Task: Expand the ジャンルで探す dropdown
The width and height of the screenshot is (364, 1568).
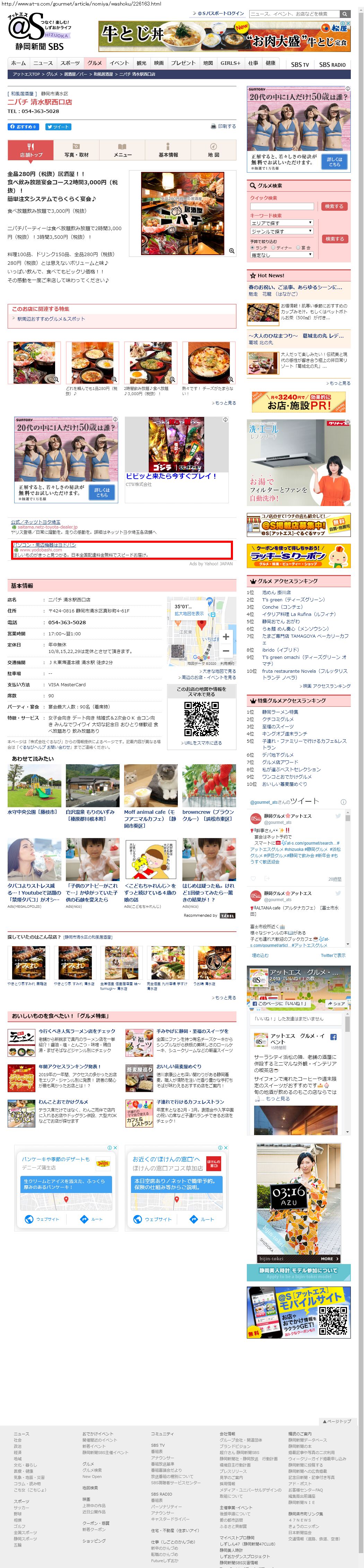Action: (281, 231)
